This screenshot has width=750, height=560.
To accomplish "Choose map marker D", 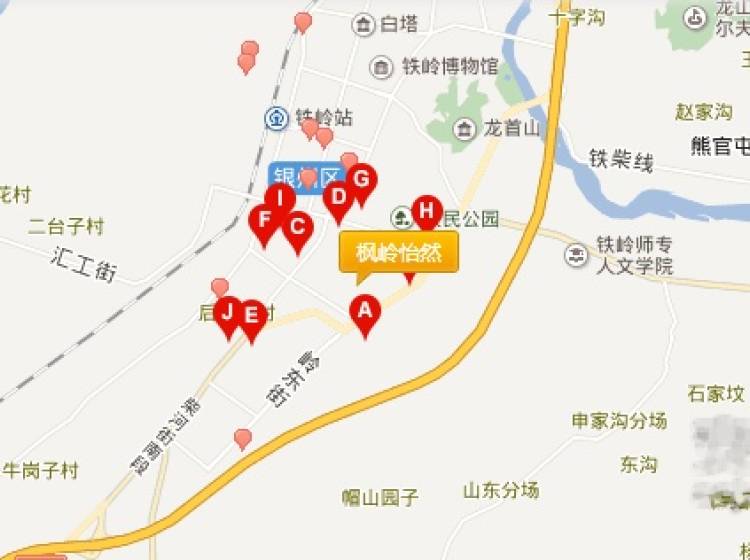I will pyautogui.click(x=338, y=196).
